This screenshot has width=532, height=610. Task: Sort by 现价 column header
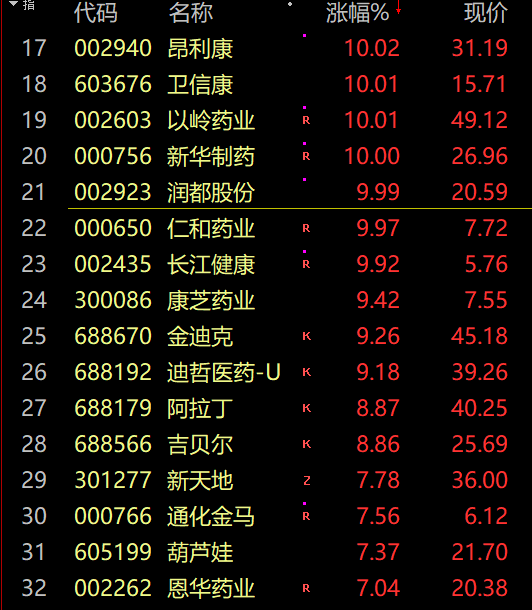tap(486, 12)
